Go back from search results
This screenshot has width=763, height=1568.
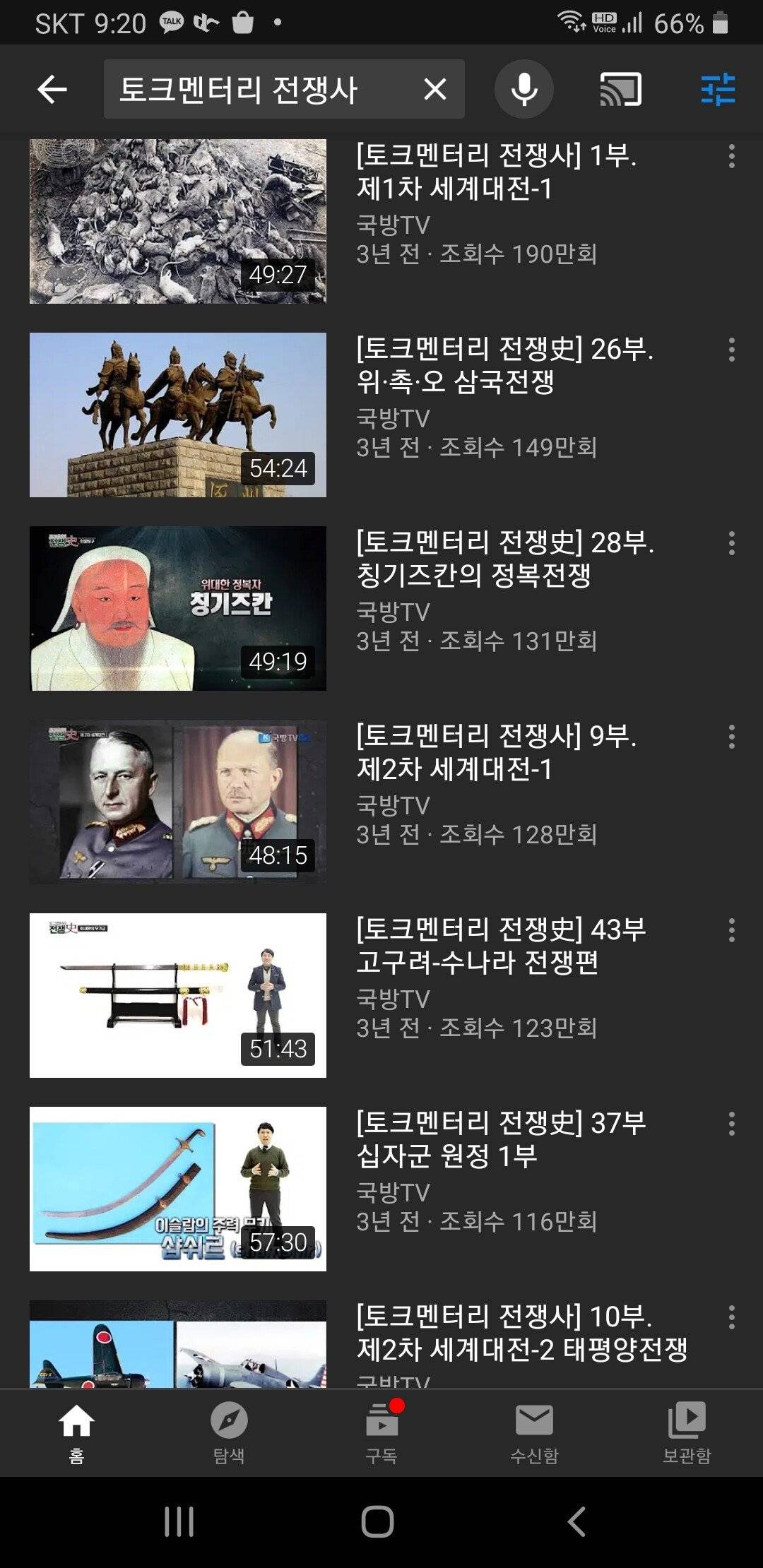52,90
